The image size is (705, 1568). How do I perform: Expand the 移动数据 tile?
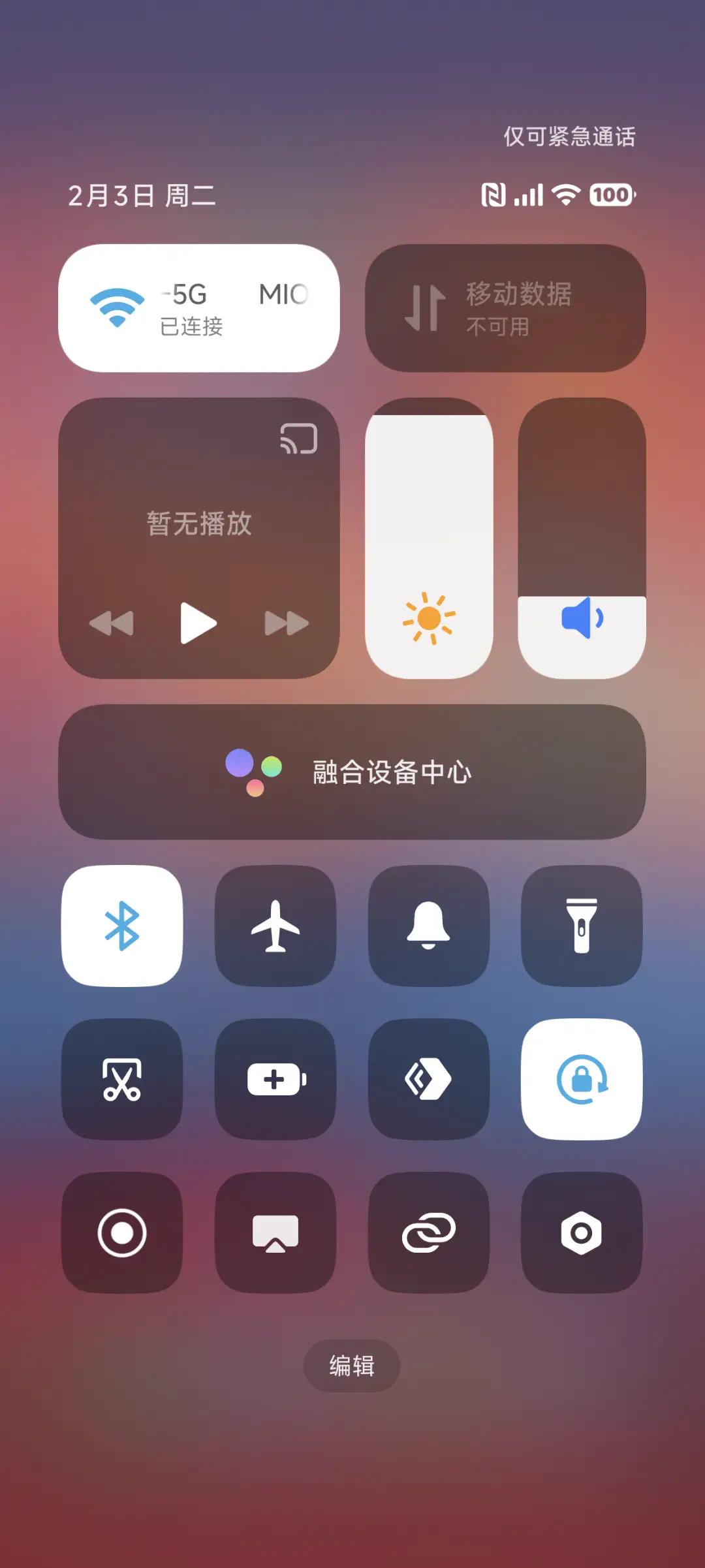coord(506,307)
